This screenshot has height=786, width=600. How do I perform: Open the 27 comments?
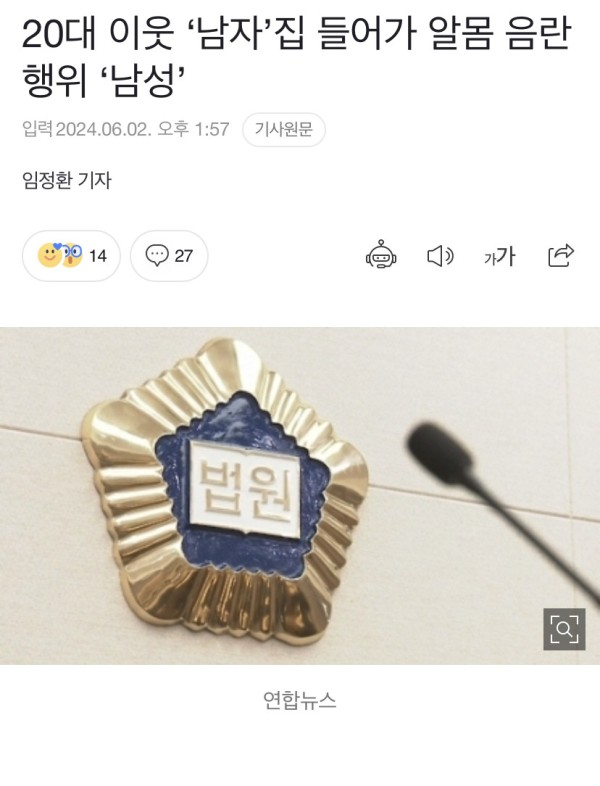tap(169, 256)
